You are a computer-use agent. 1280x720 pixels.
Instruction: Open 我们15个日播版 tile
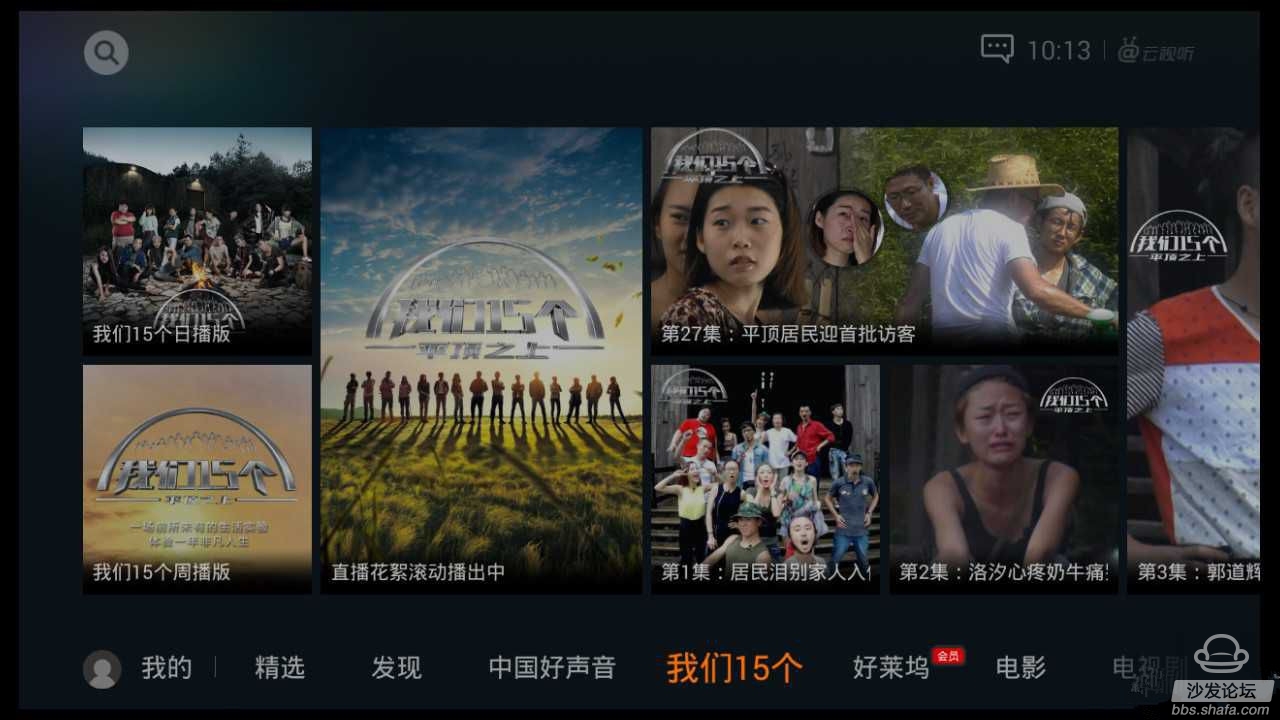pos(197,241)
